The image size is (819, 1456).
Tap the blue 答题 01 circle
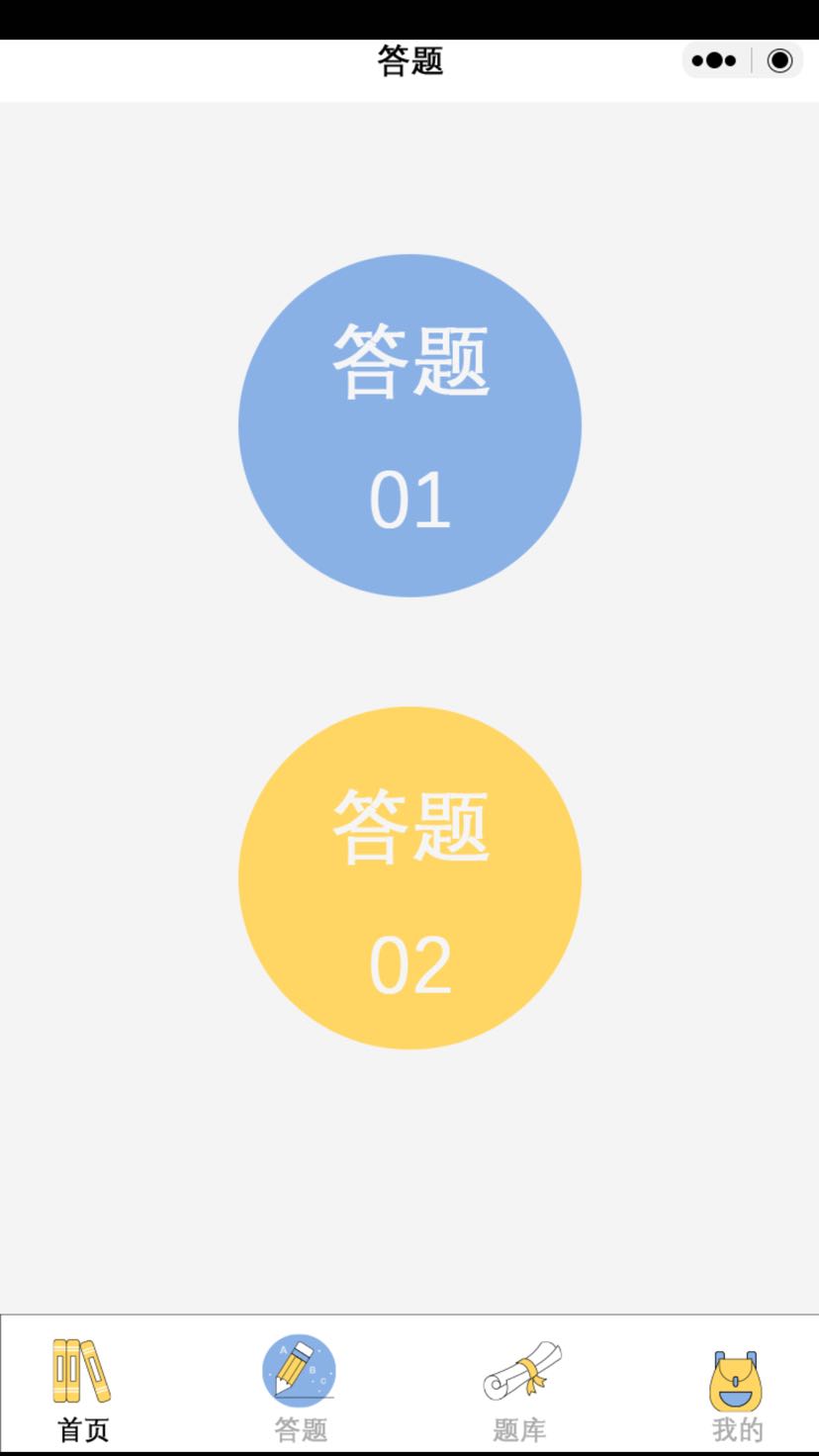(409, 423)
